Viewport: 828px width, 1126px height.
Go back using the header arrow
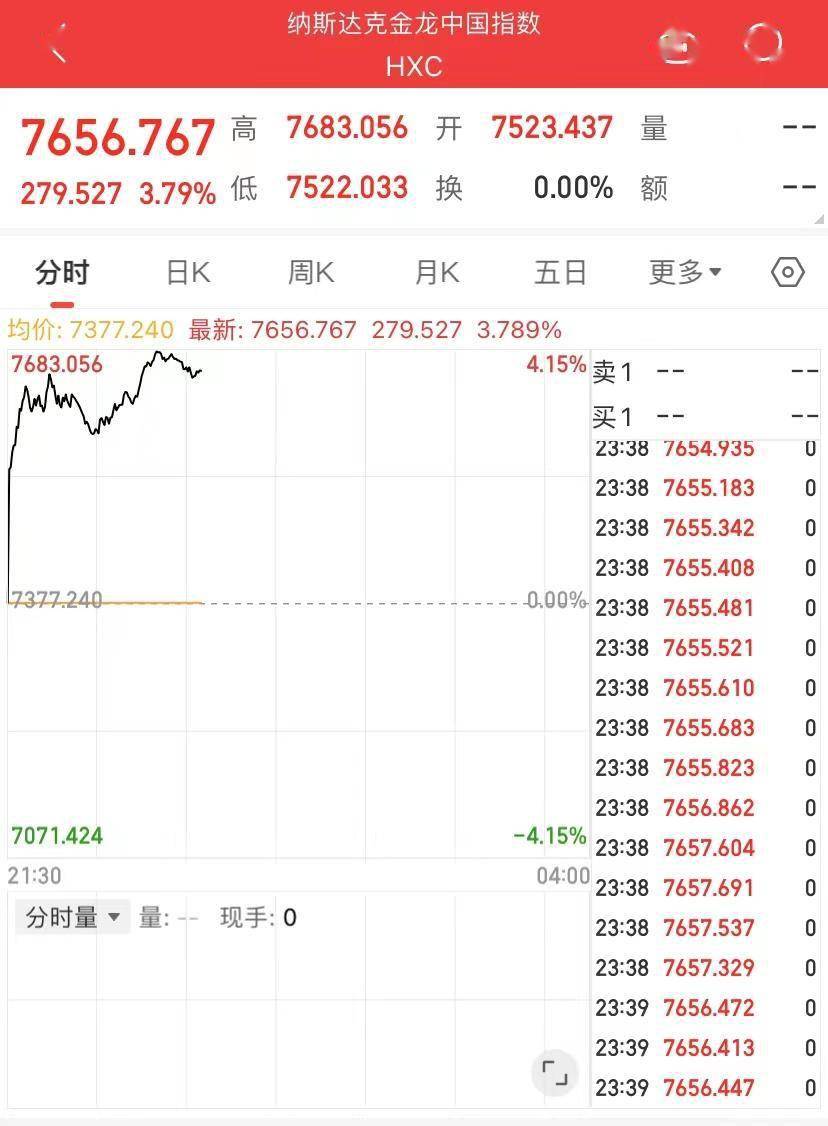pos(58,46)
